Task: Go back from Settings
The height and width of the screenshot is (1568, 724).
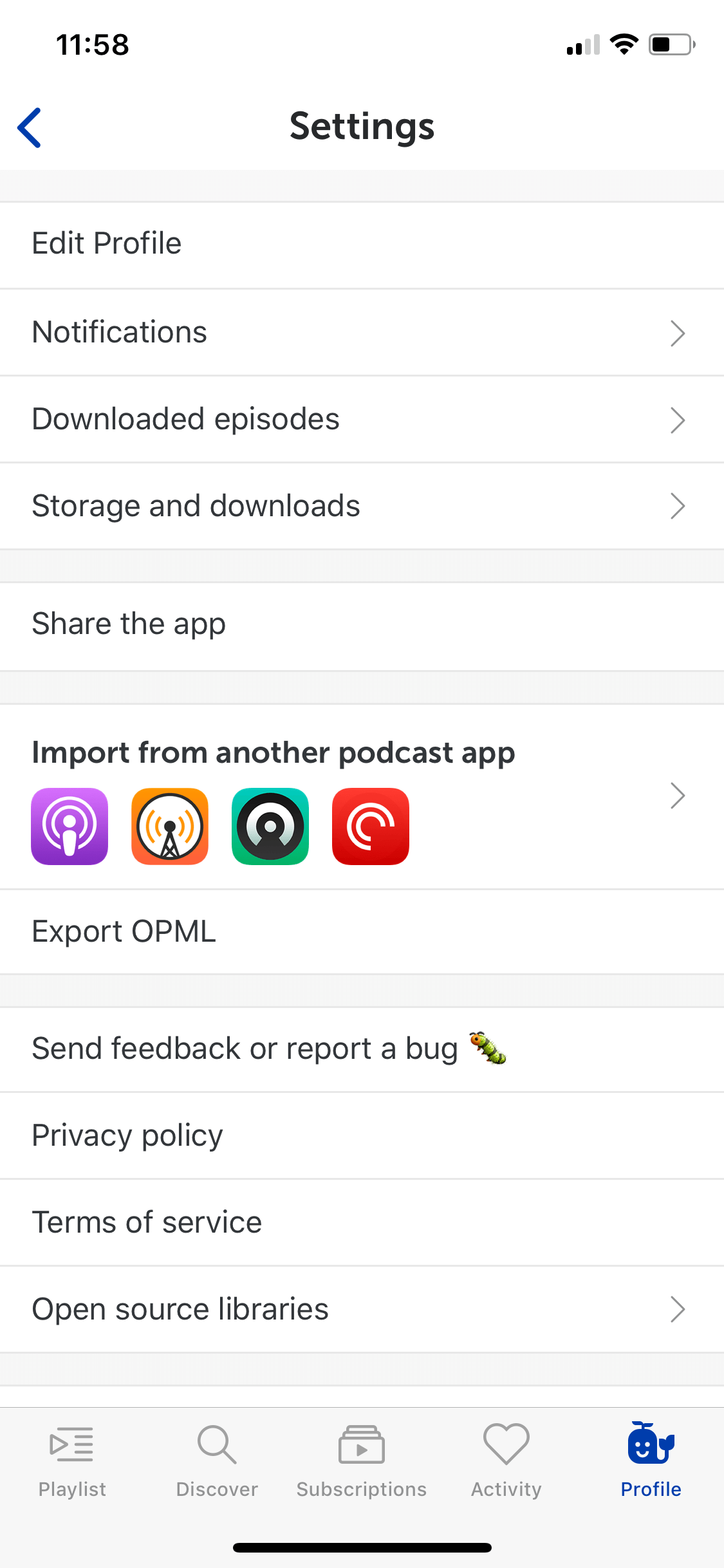Action: tap(30, 127)
